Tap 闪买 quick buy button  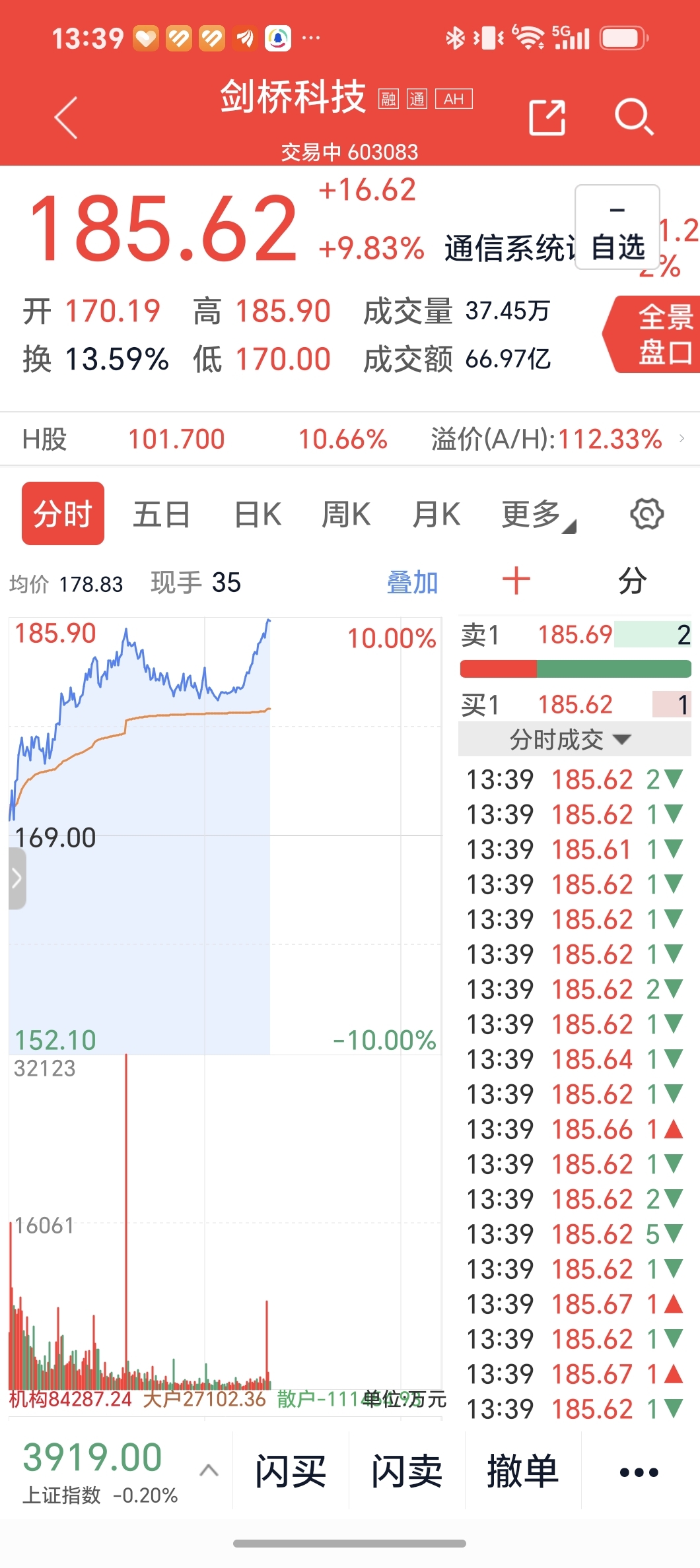(x=291, y=1472)
